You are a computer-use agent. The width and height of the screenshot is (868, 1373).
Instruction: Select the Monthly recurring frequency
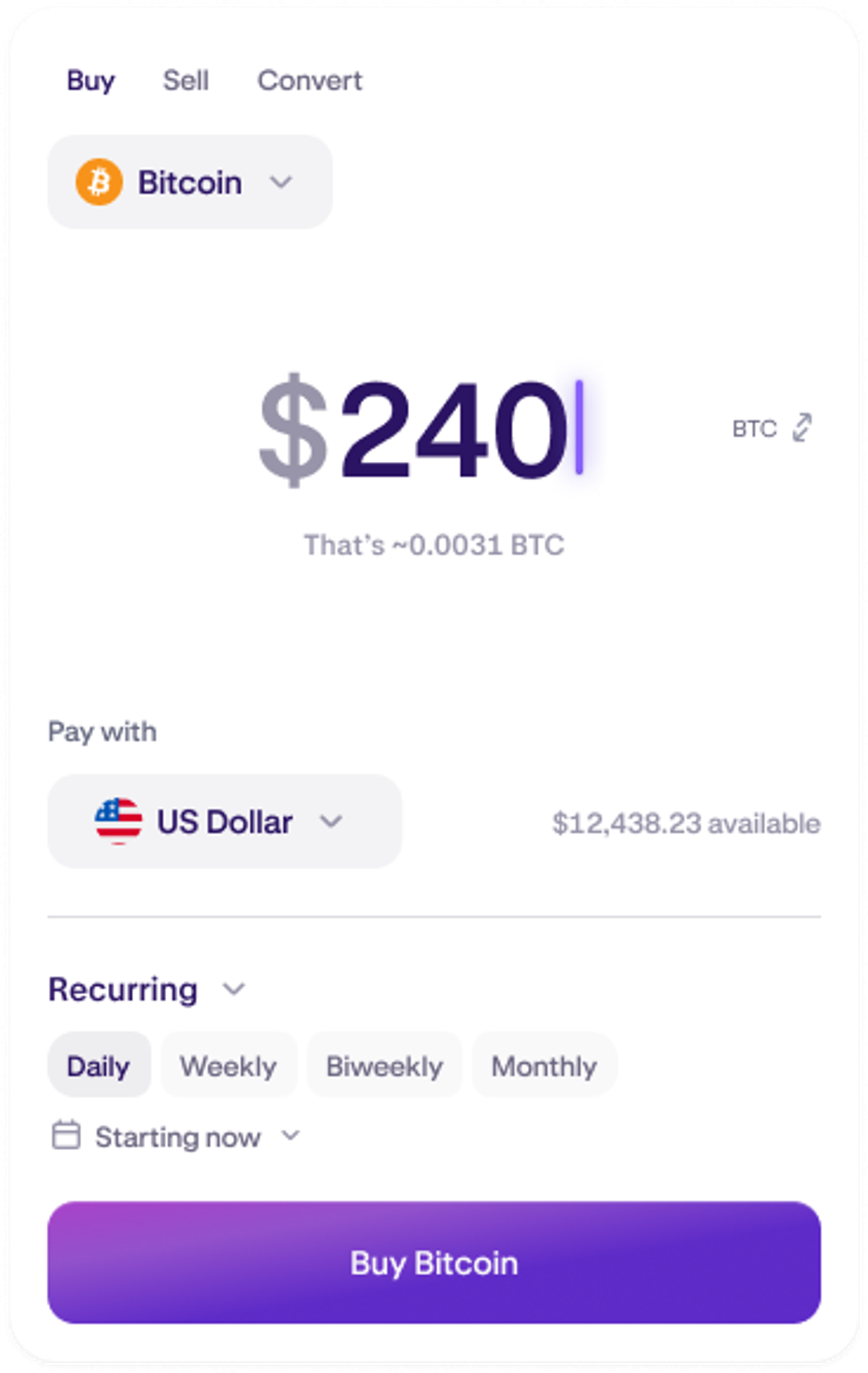click(544, 1065)
